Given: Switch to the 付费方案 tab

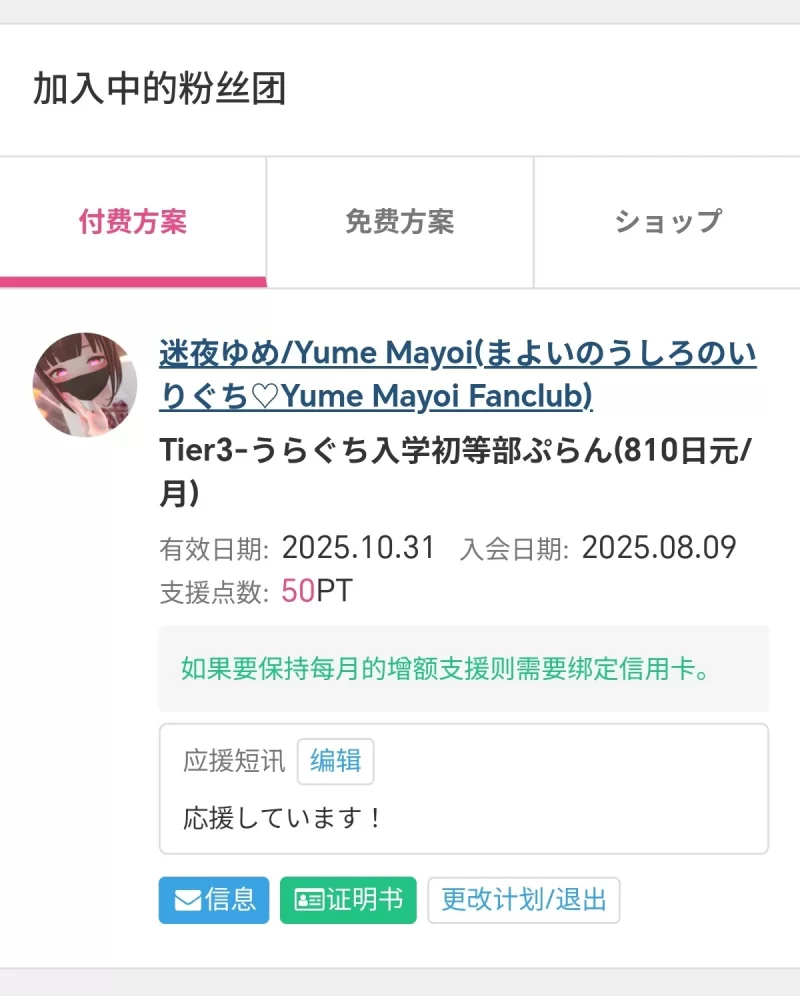Looking at the screenshot, I should pos(133,222).
